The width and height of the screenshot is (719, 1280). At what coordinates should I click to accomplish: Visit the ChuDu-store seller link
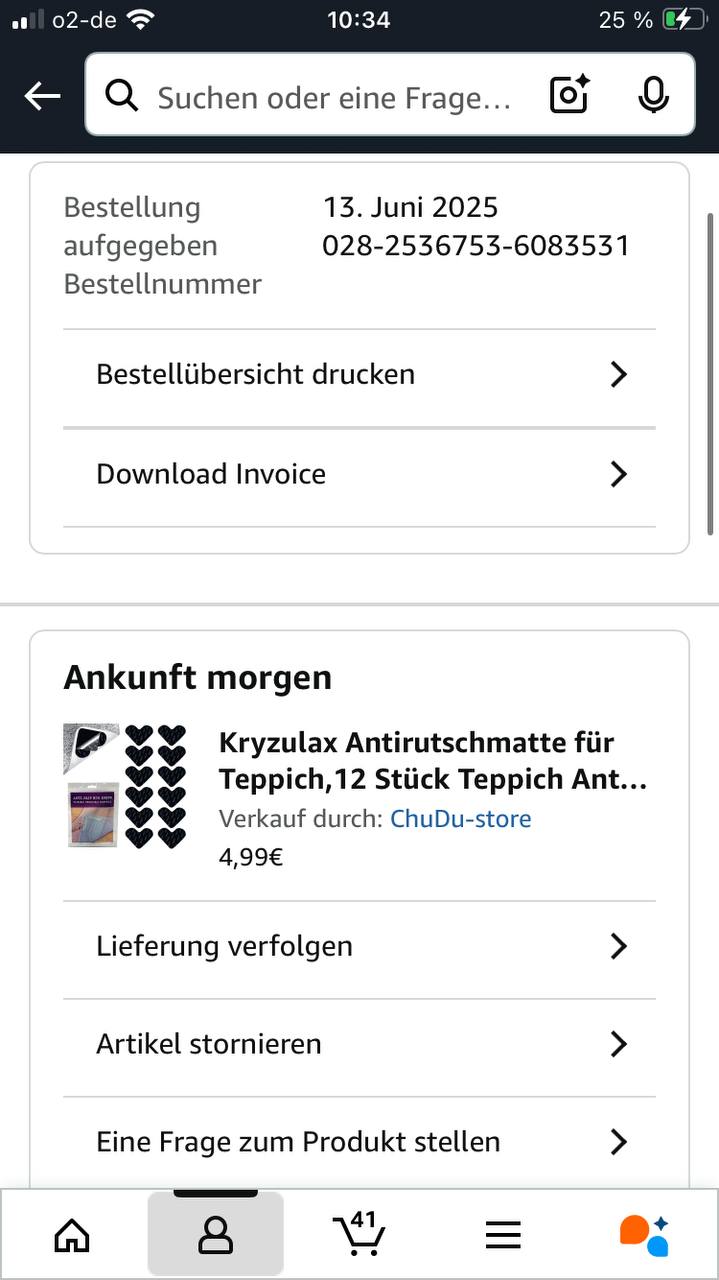[x=460, y=819]
